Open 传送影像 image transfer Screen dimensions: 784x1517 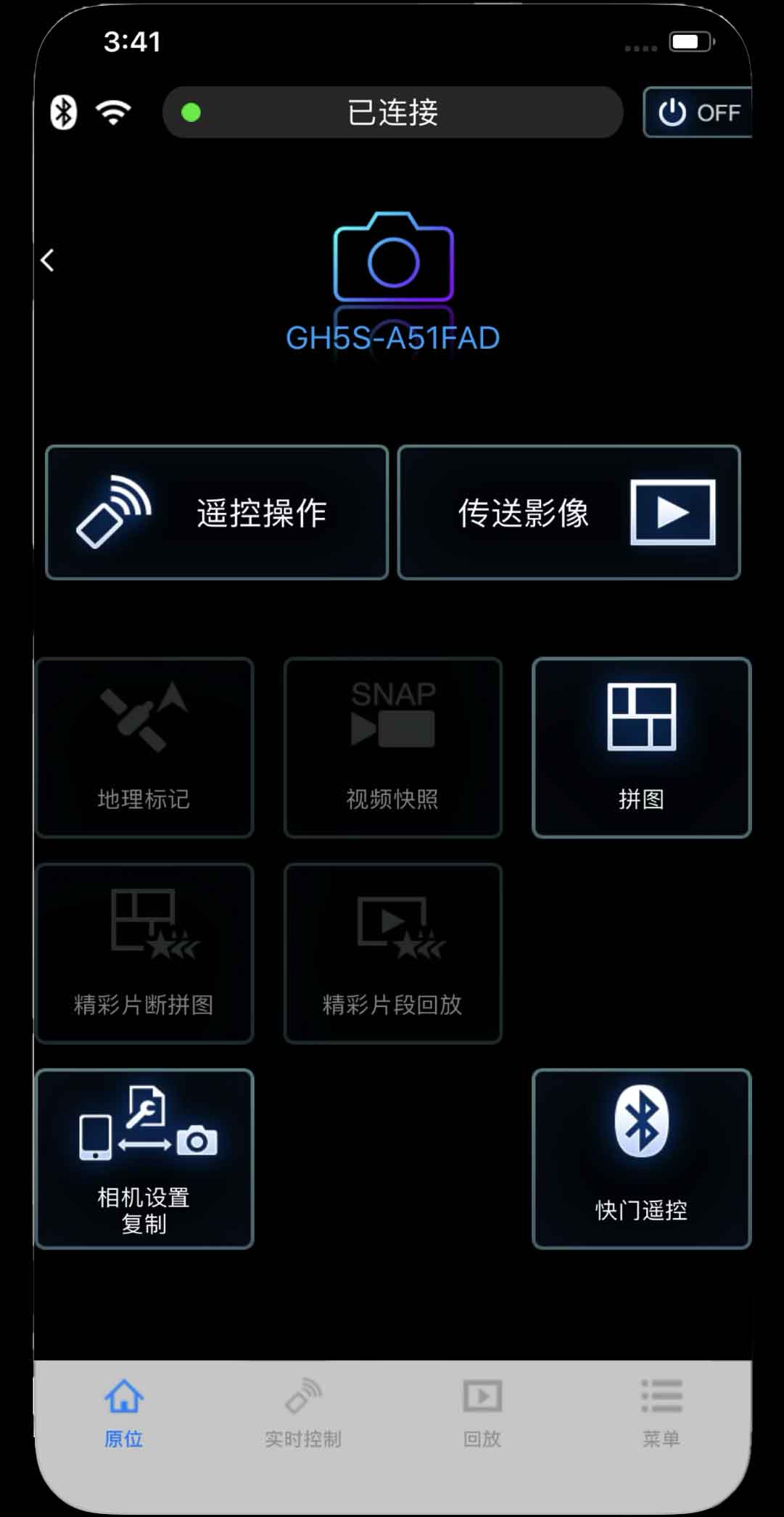[x=569, y=512]
